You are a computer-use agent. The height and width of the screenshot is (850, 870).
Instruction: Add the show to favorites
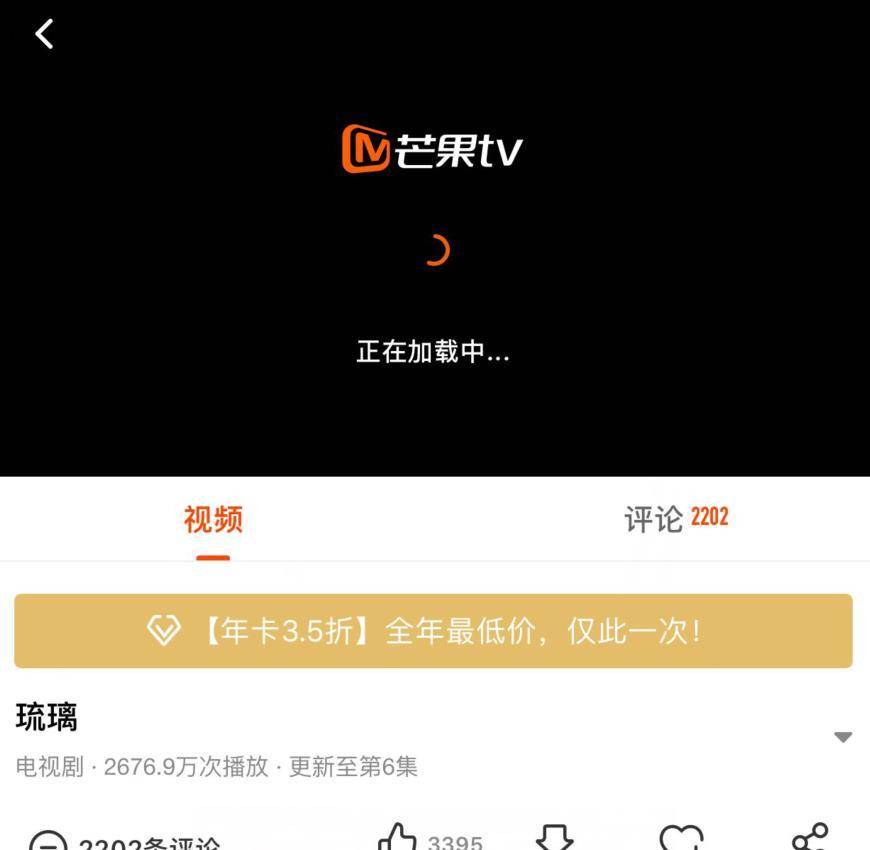[x=681, y=838]
